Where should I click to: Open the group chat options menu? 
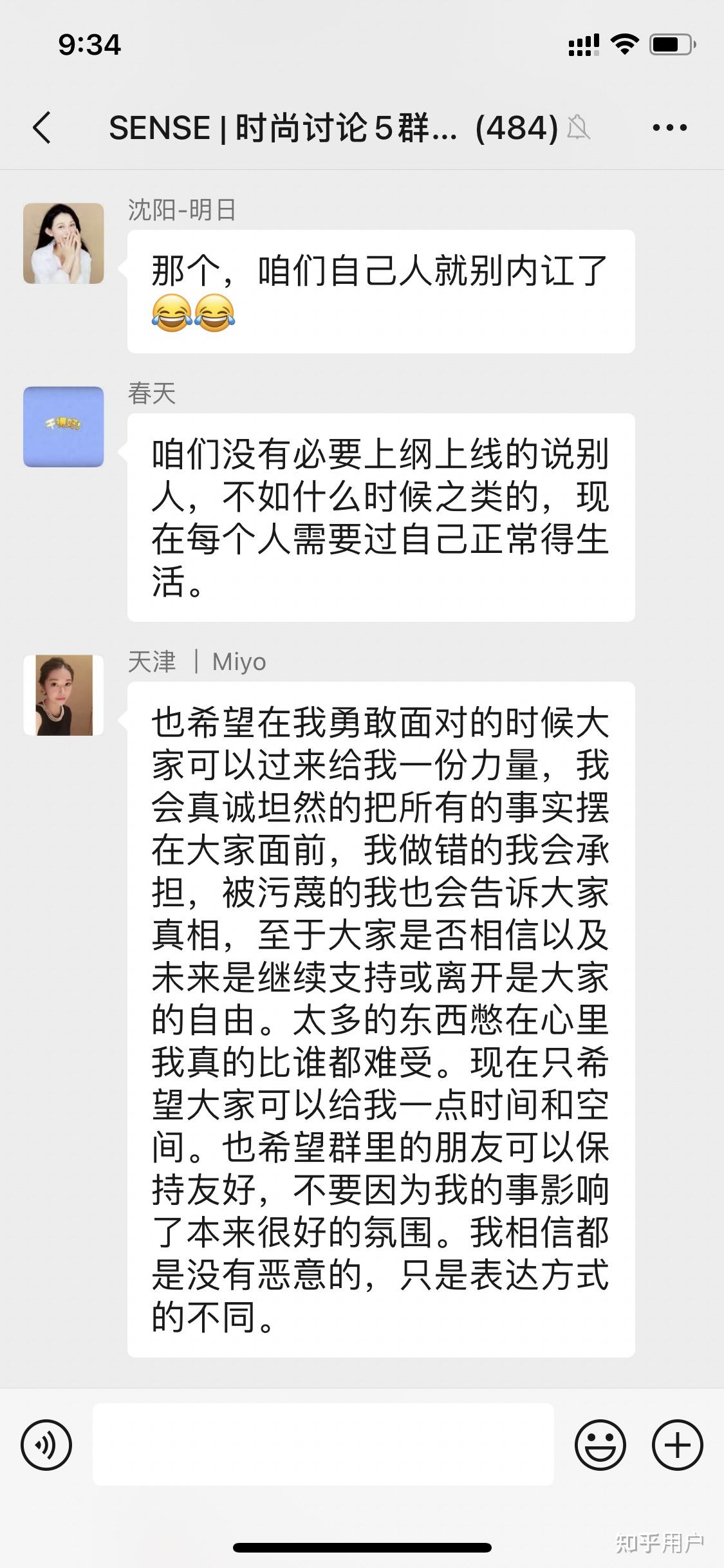[x=669, y=127]
